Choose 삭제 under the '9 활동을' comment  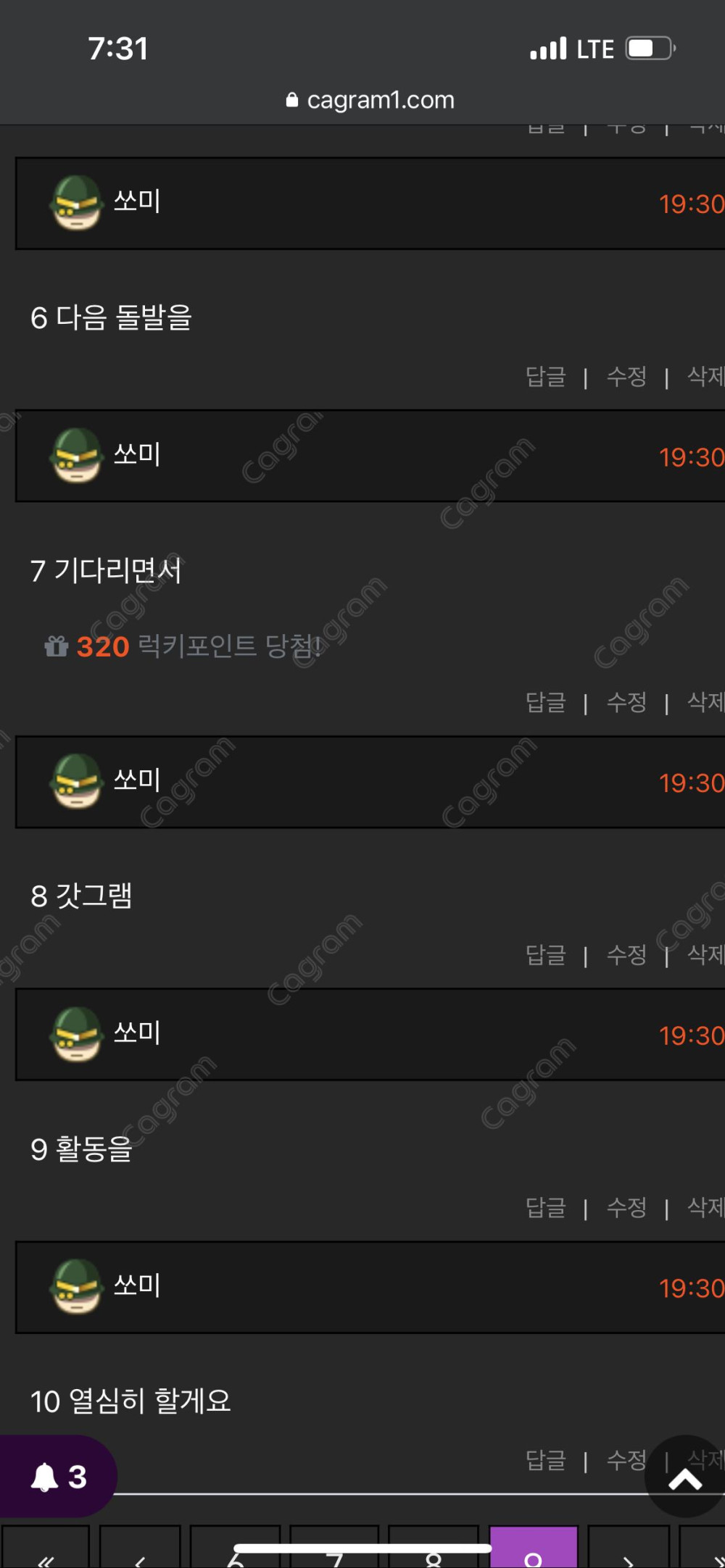705,1207
